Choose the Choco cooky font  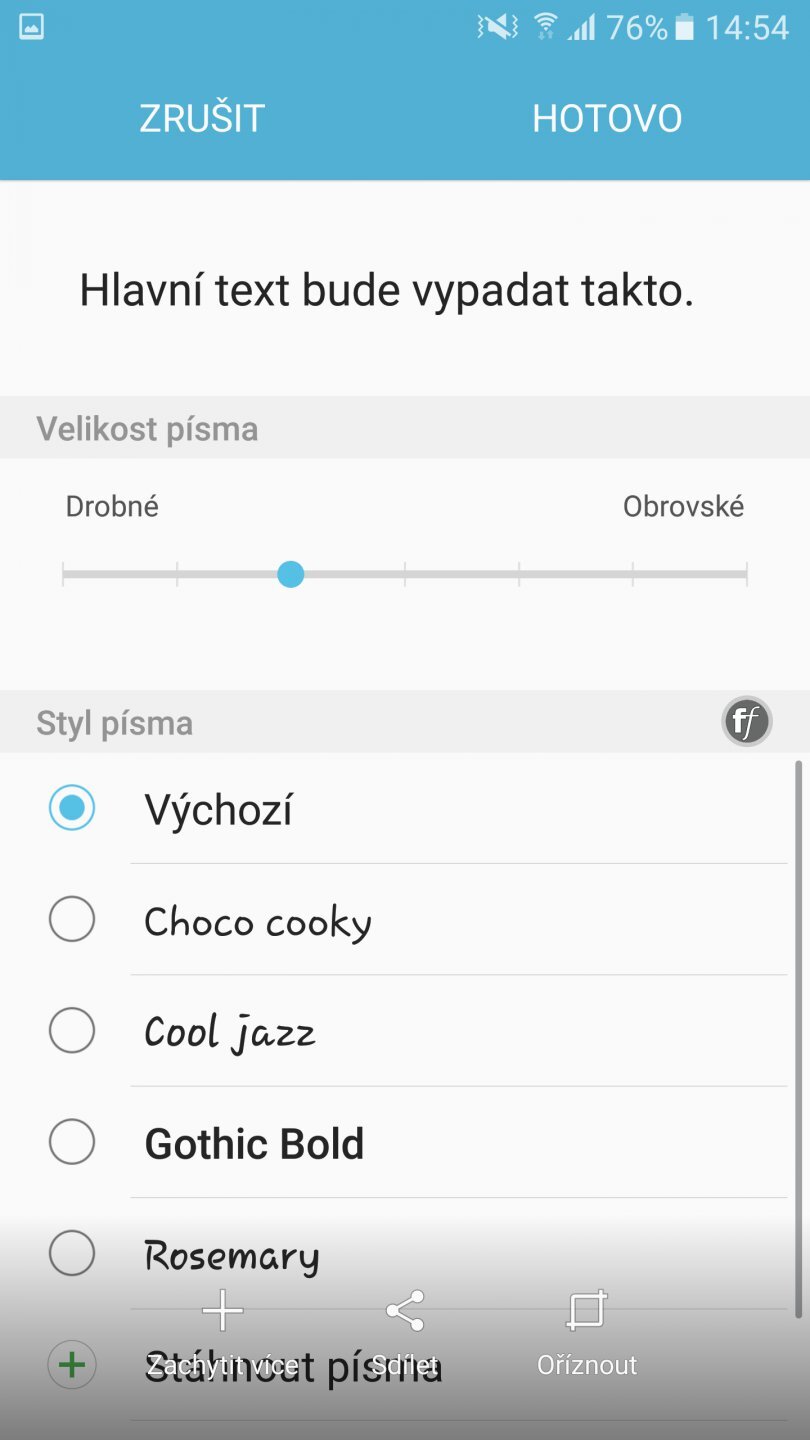click(257, 921)
